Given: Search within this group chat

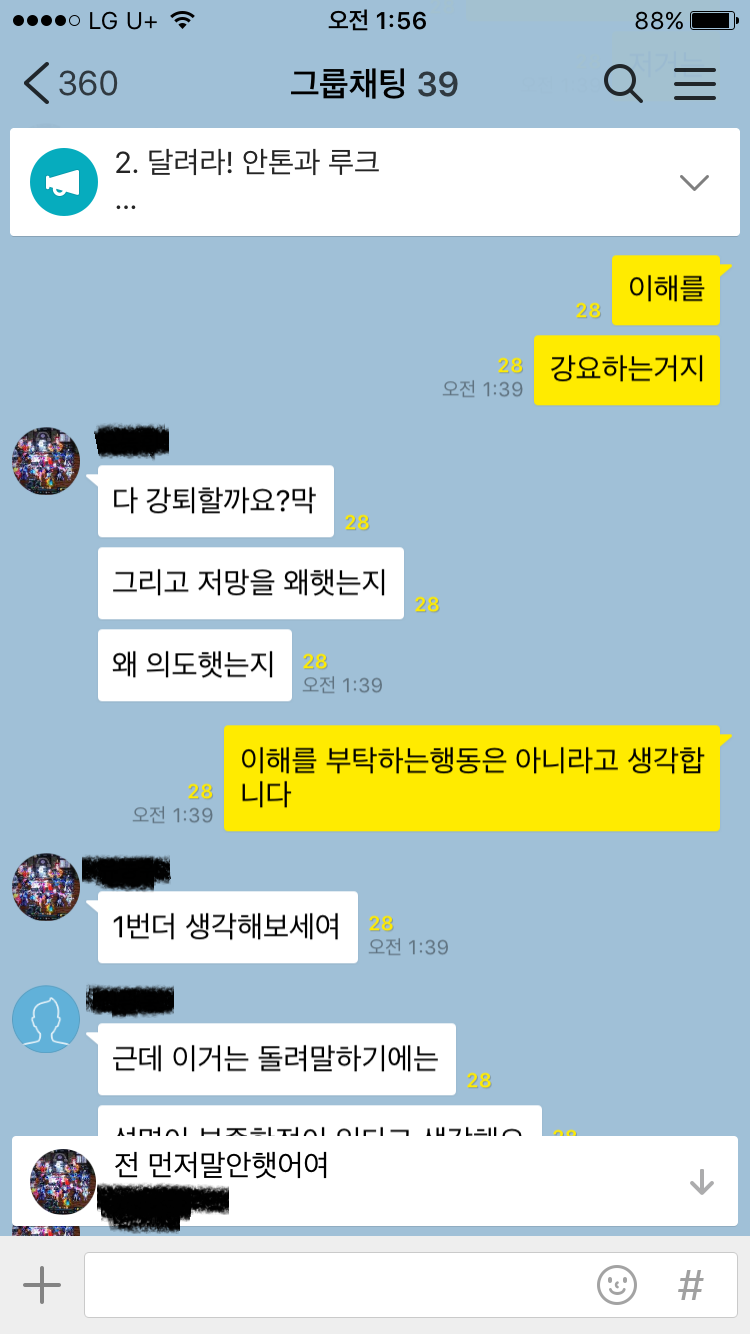Looking at the screenshot, I should click(x=623, y=84).
